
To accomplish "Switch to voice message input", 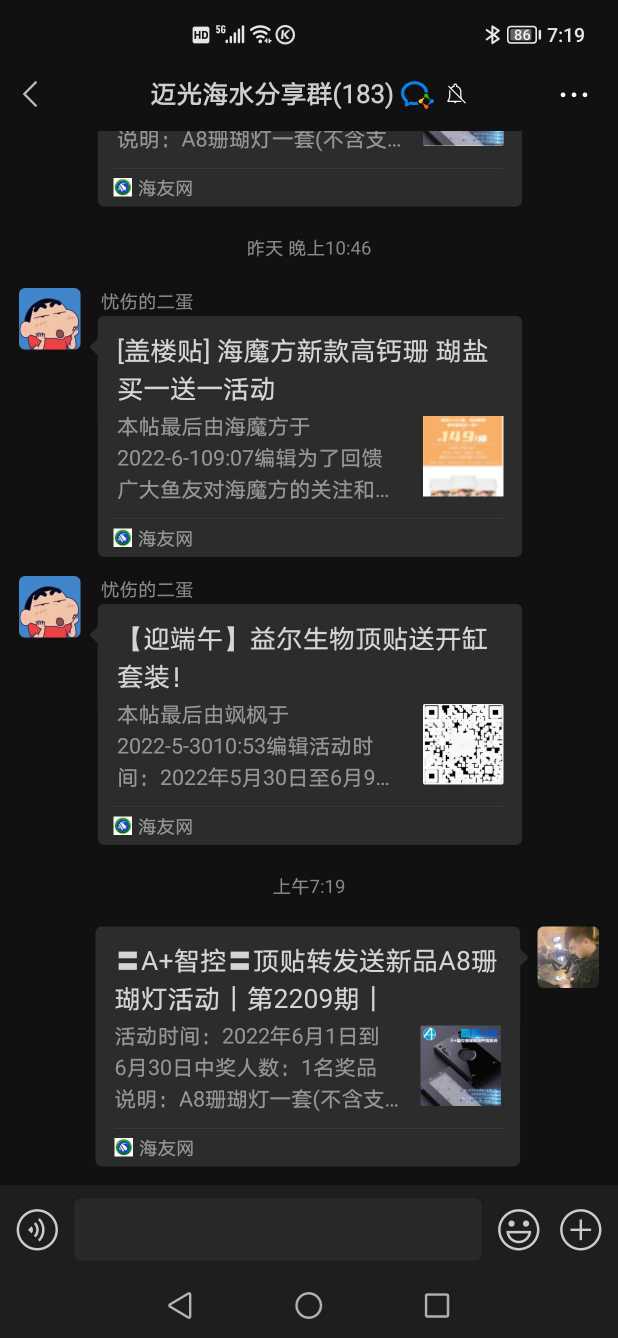I will pyautogui.click(x=37, y=1229).
